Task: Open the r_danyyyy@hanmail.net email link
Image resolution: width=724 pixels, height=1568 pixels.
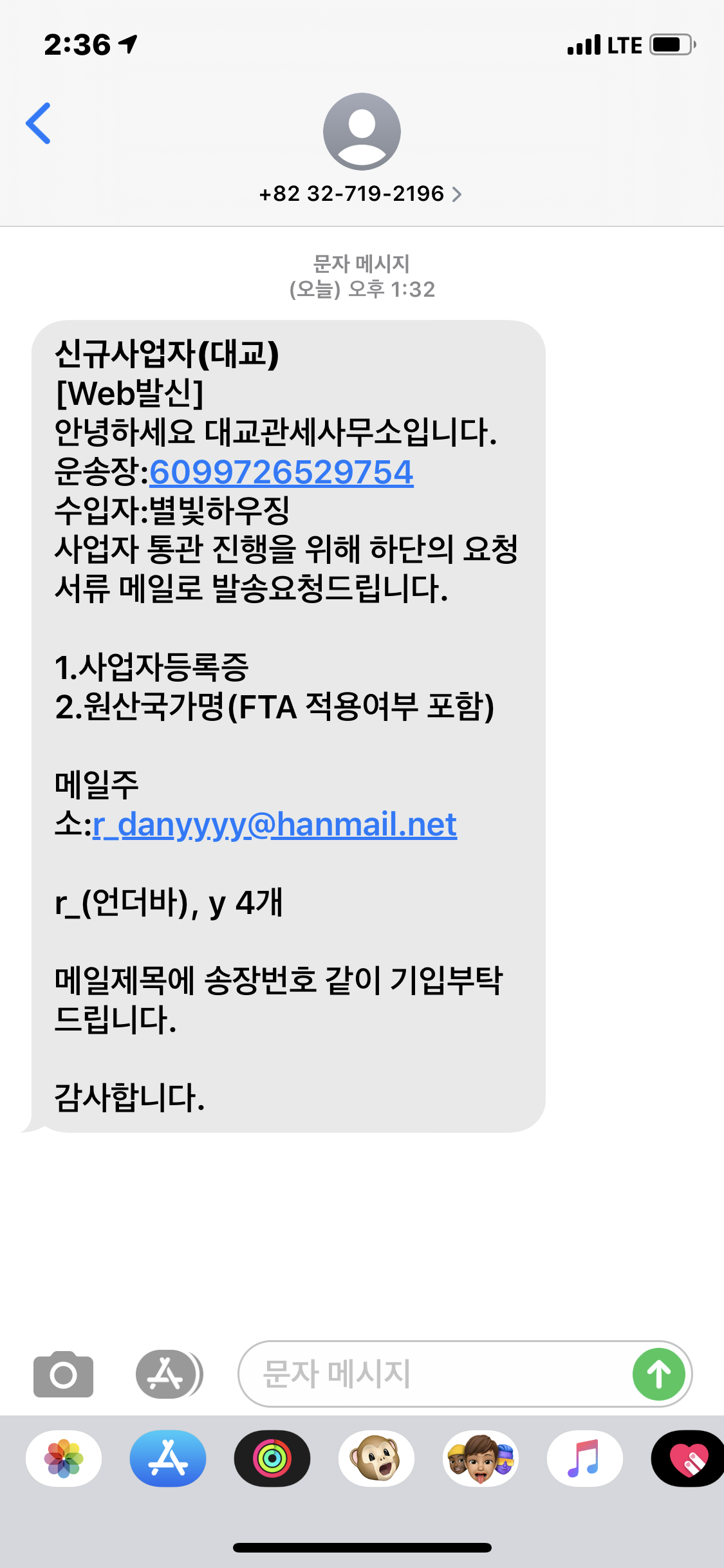Action: 275,825
